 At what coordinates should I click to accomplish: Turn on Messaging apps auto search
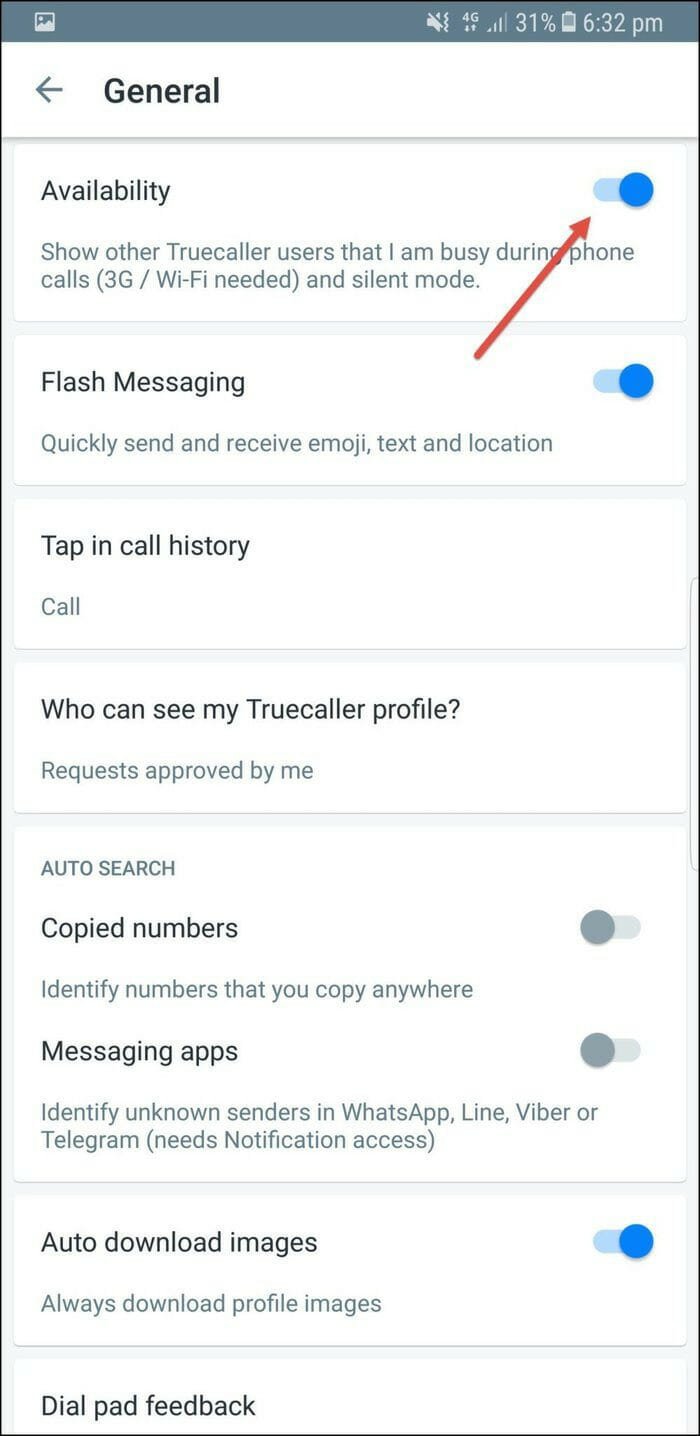(x=611, y=1051)
